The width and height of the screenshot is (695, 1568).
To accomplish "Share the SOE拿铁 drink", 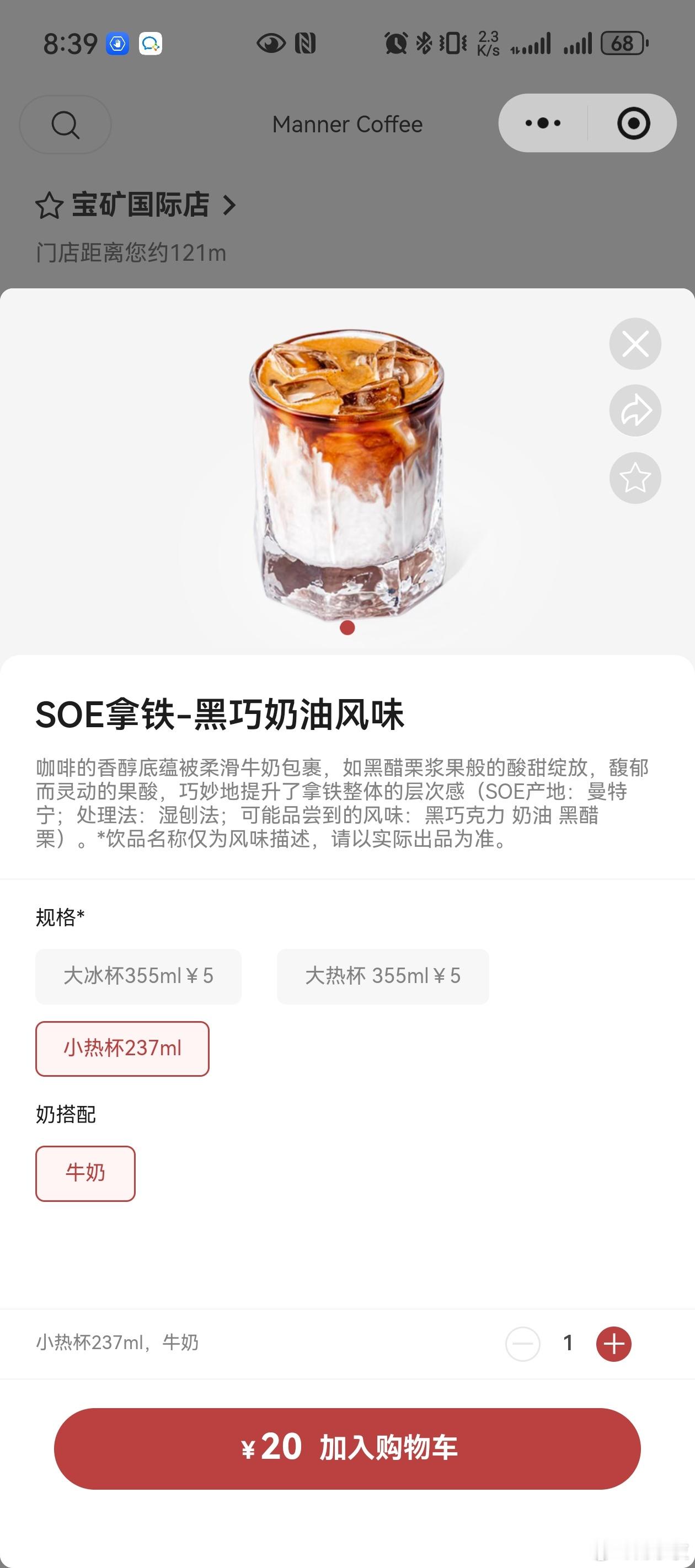I will pyautogui.click(x=635, y=410).
